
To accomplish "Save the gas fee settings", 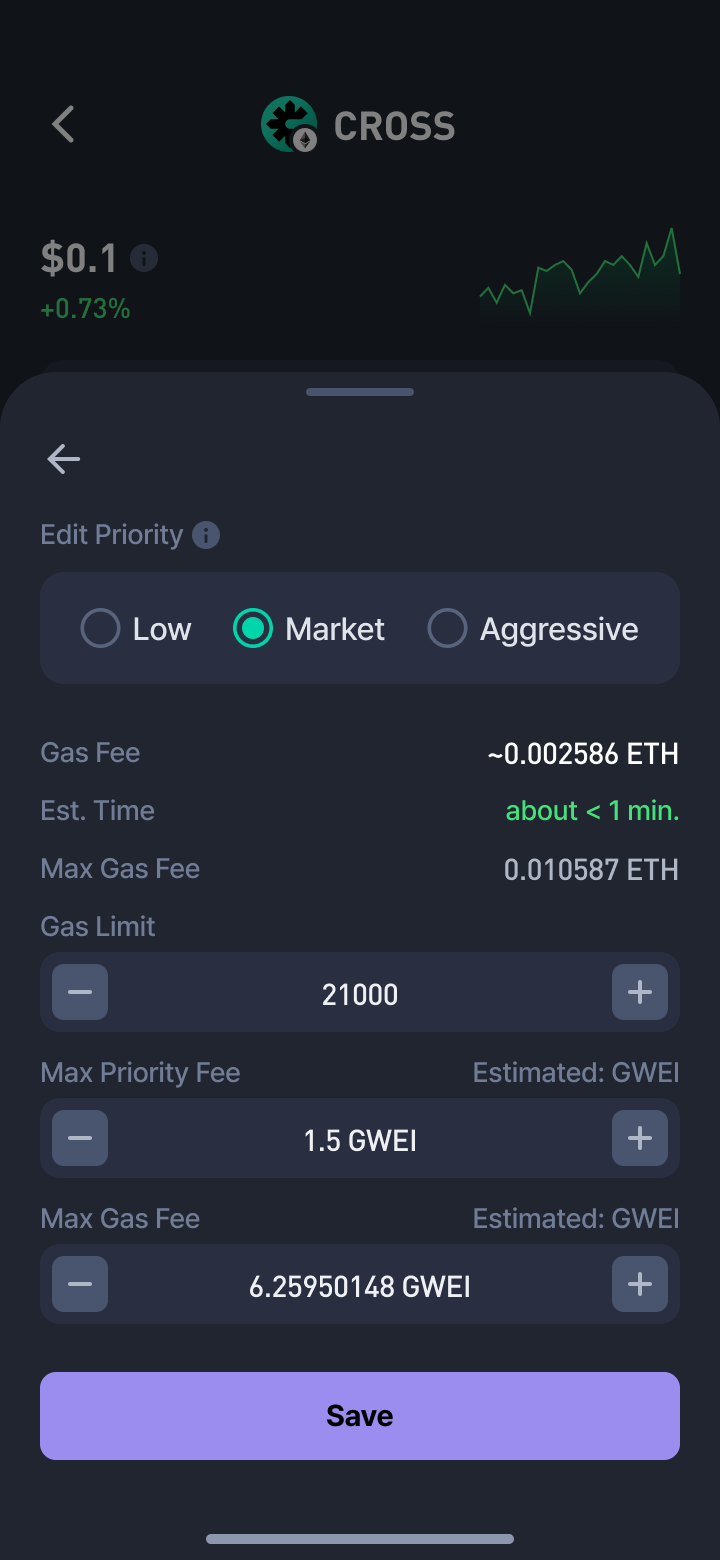I will [360, 1416].
